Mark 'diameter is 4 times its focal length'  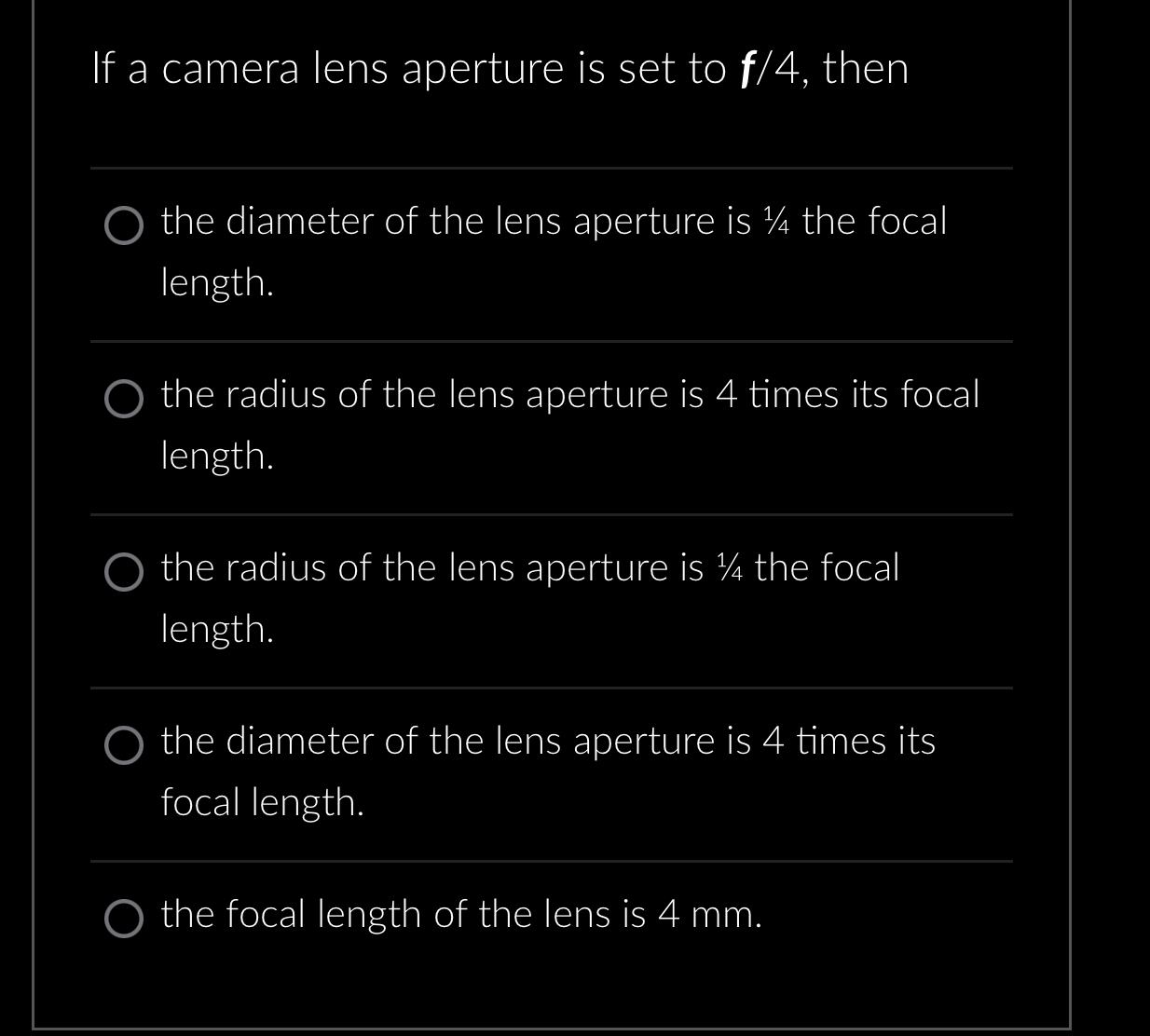(123, 745)
